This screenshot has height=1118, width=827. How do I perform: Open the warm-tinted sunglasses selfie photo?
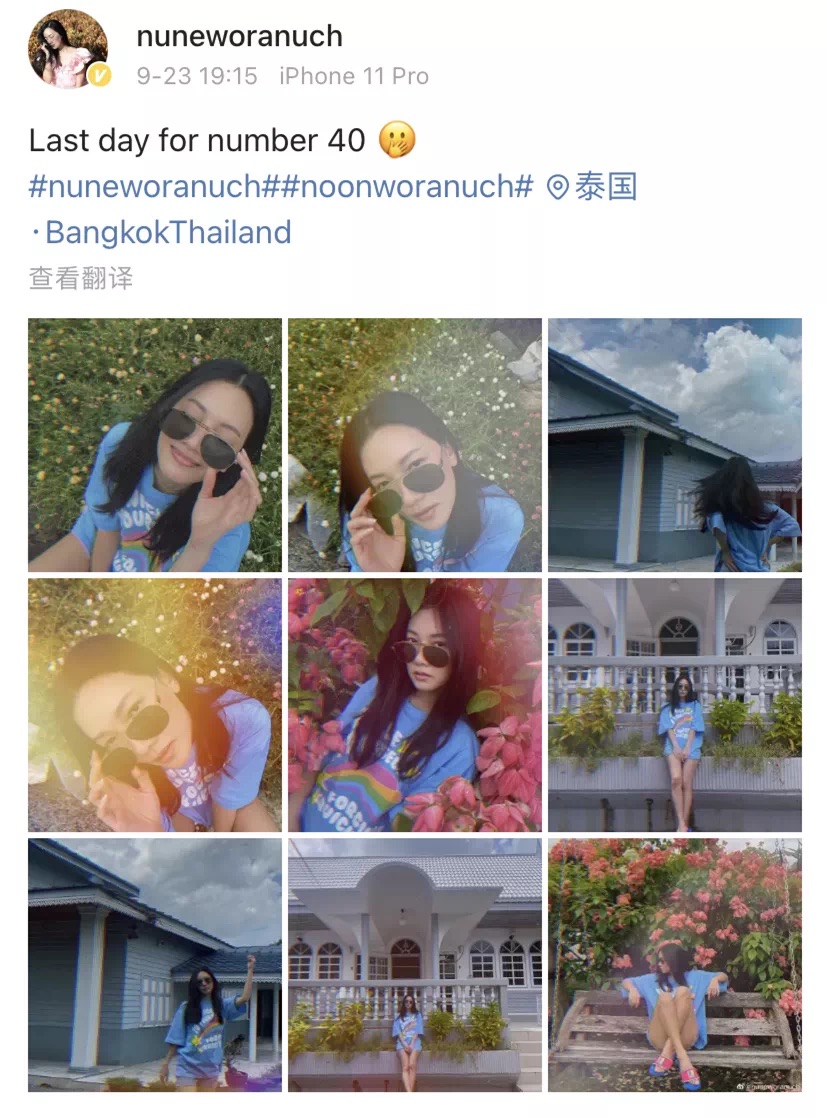[155, 705]
